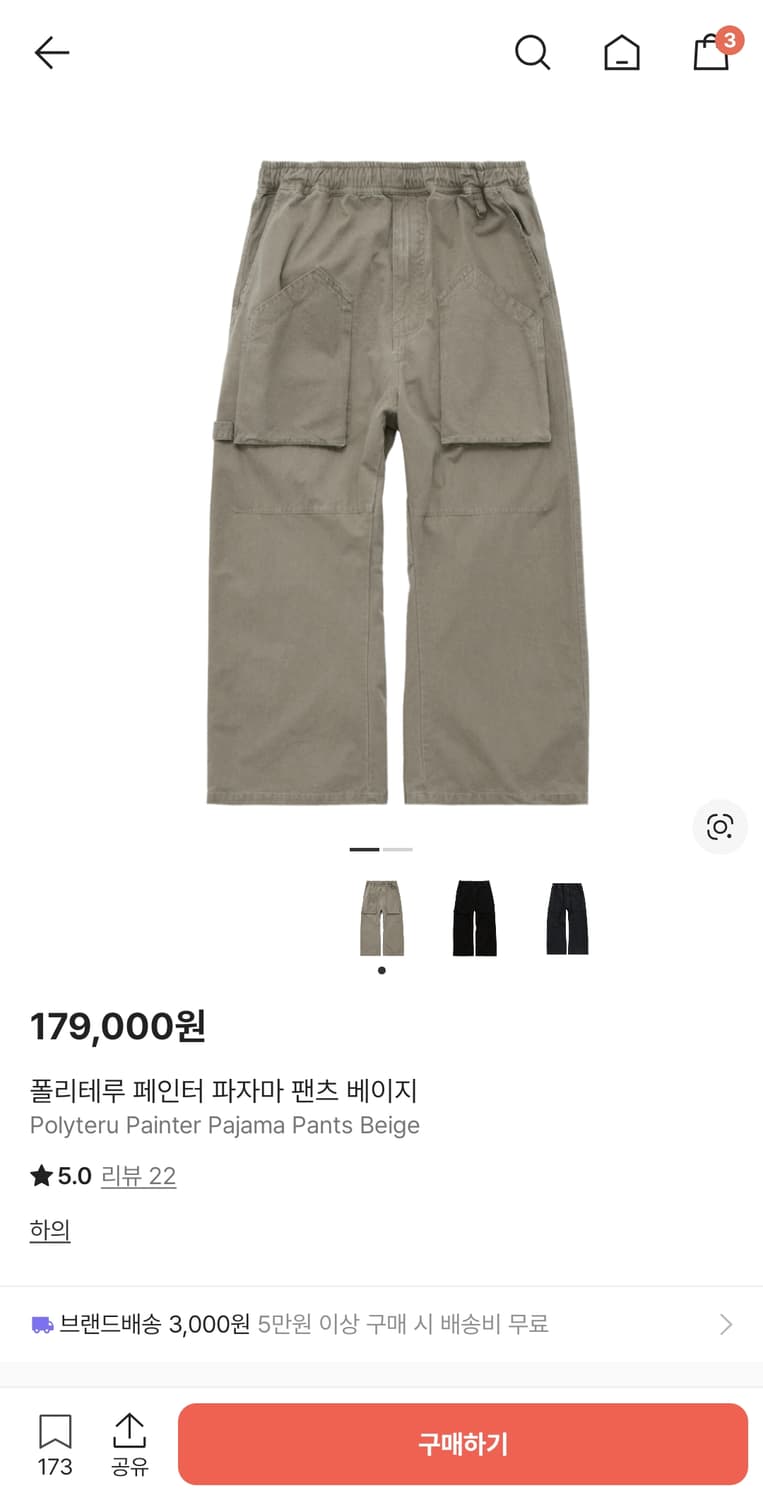Click the product title Polyteru Painter Pajama Pants

(223, 1125)
